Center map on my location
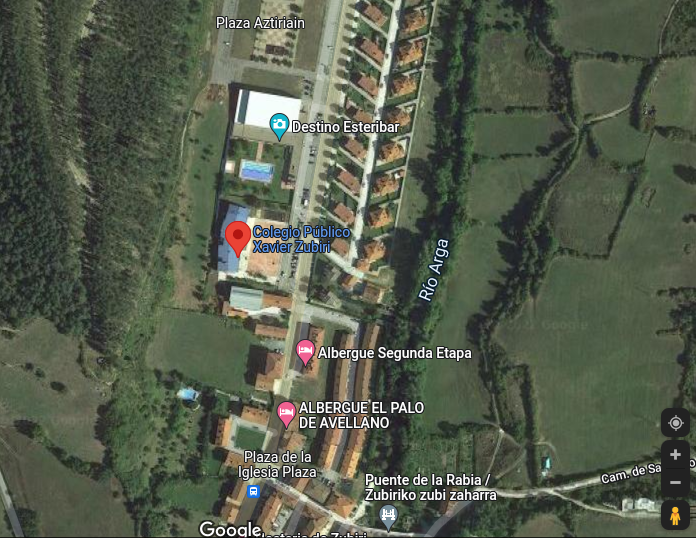This screenshot has width=696, height=538. [675, 422]
